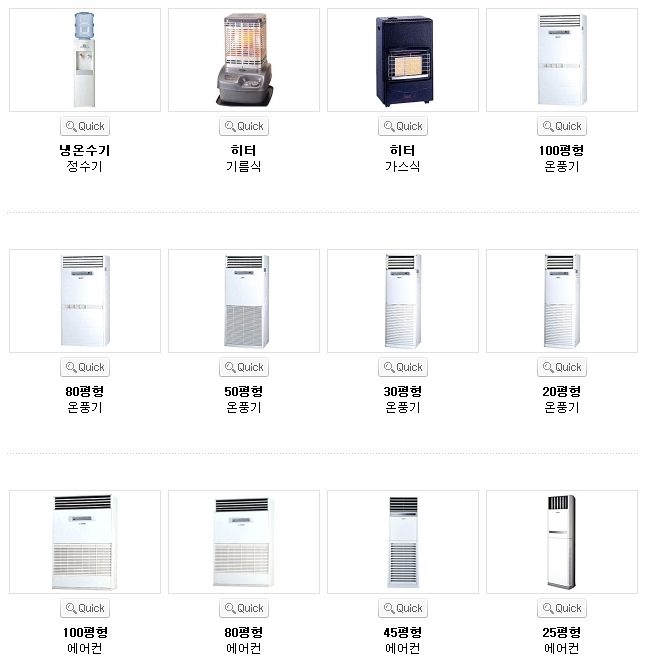View the 히터 가스식 product image
Viewport: 651px width, 669px height.
tap(403, 60)
